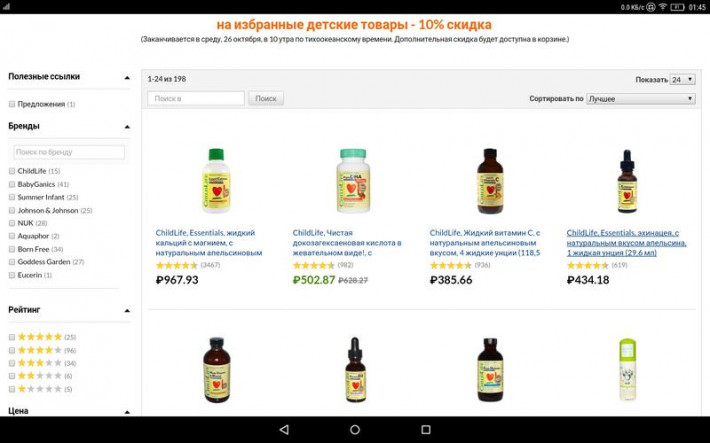The image size is (710, 443).
Task: Select the ChildLife brand checkbox
Action: (12, 171)
